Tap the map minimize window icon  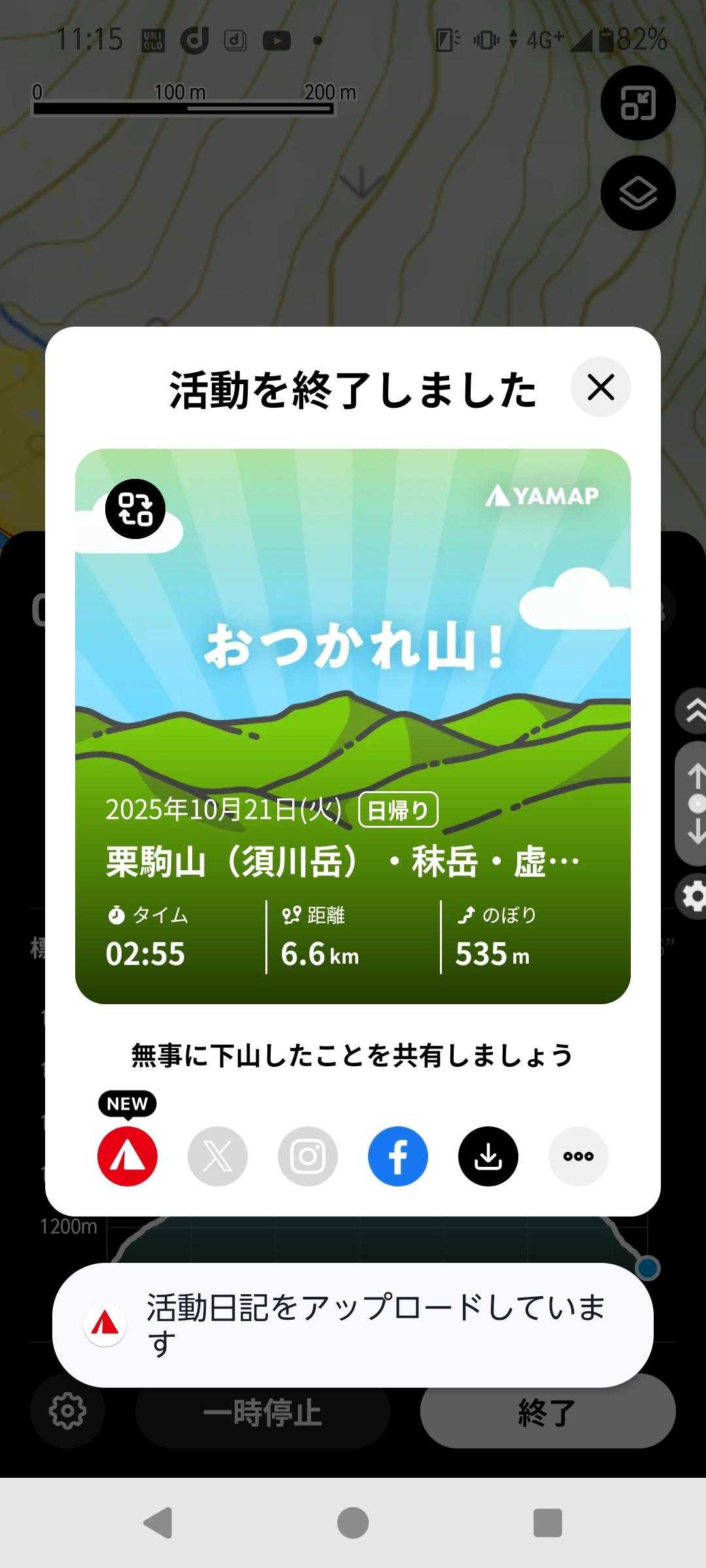637,103
